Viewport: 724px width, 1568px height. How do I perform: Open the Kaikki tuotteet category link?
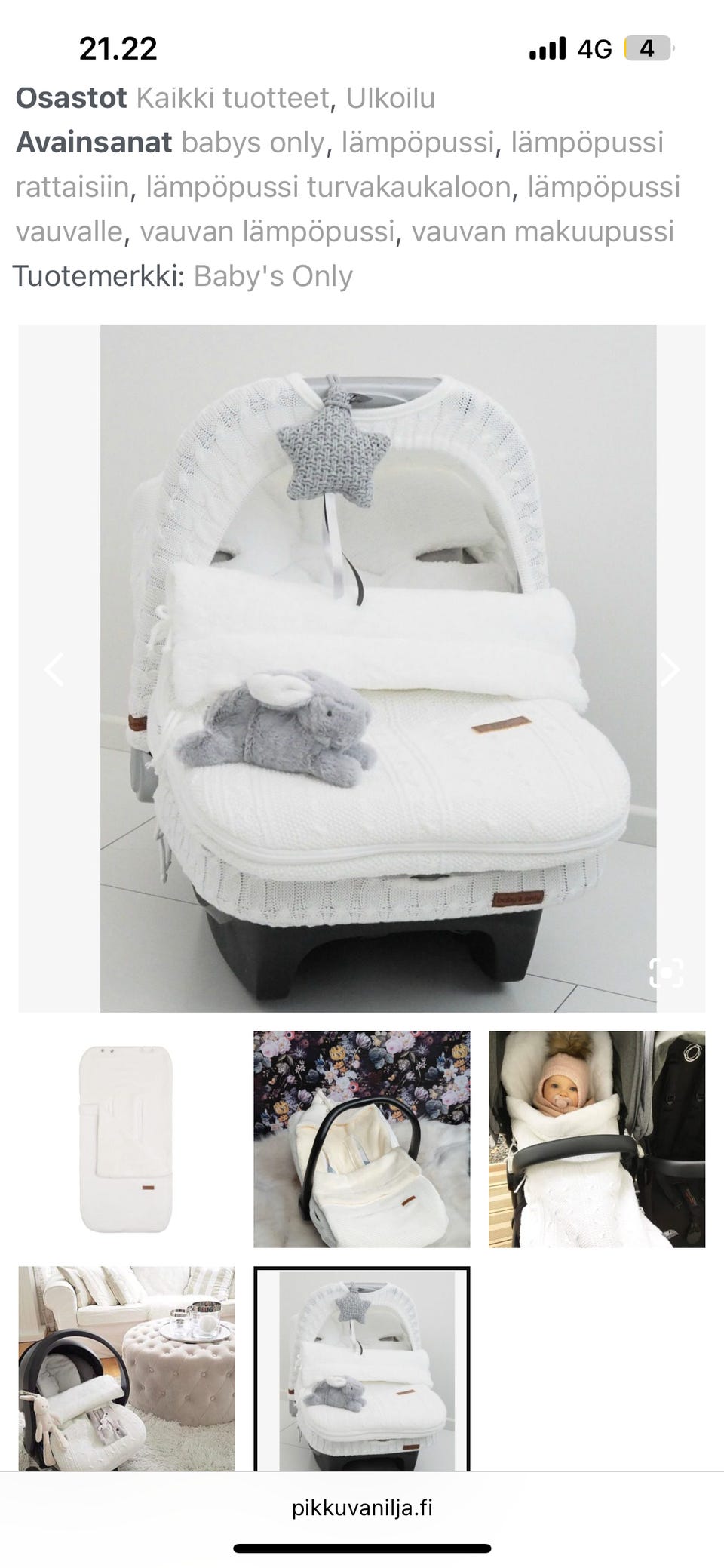(232, 98)
